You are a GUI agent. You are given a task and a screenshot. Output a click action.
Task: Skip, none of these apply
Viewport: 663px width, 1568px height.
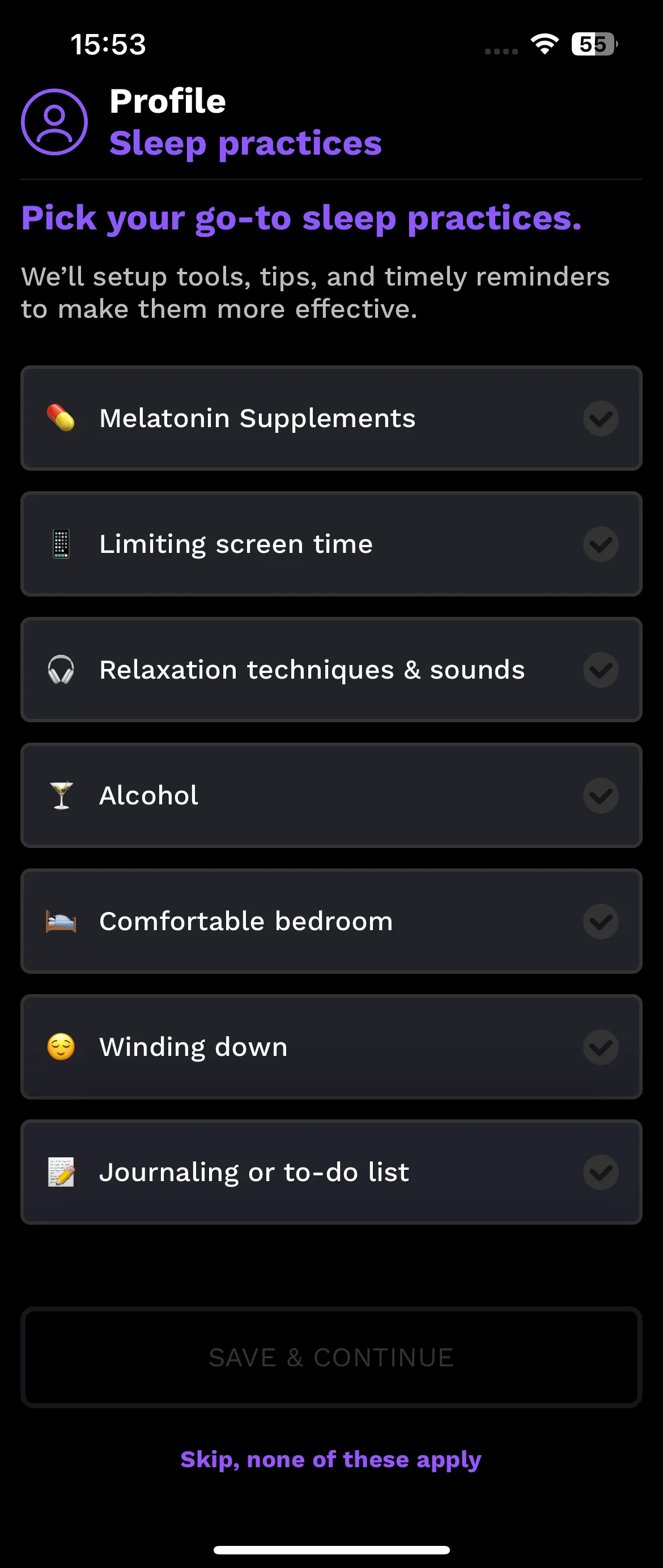tap(331, 1459)
